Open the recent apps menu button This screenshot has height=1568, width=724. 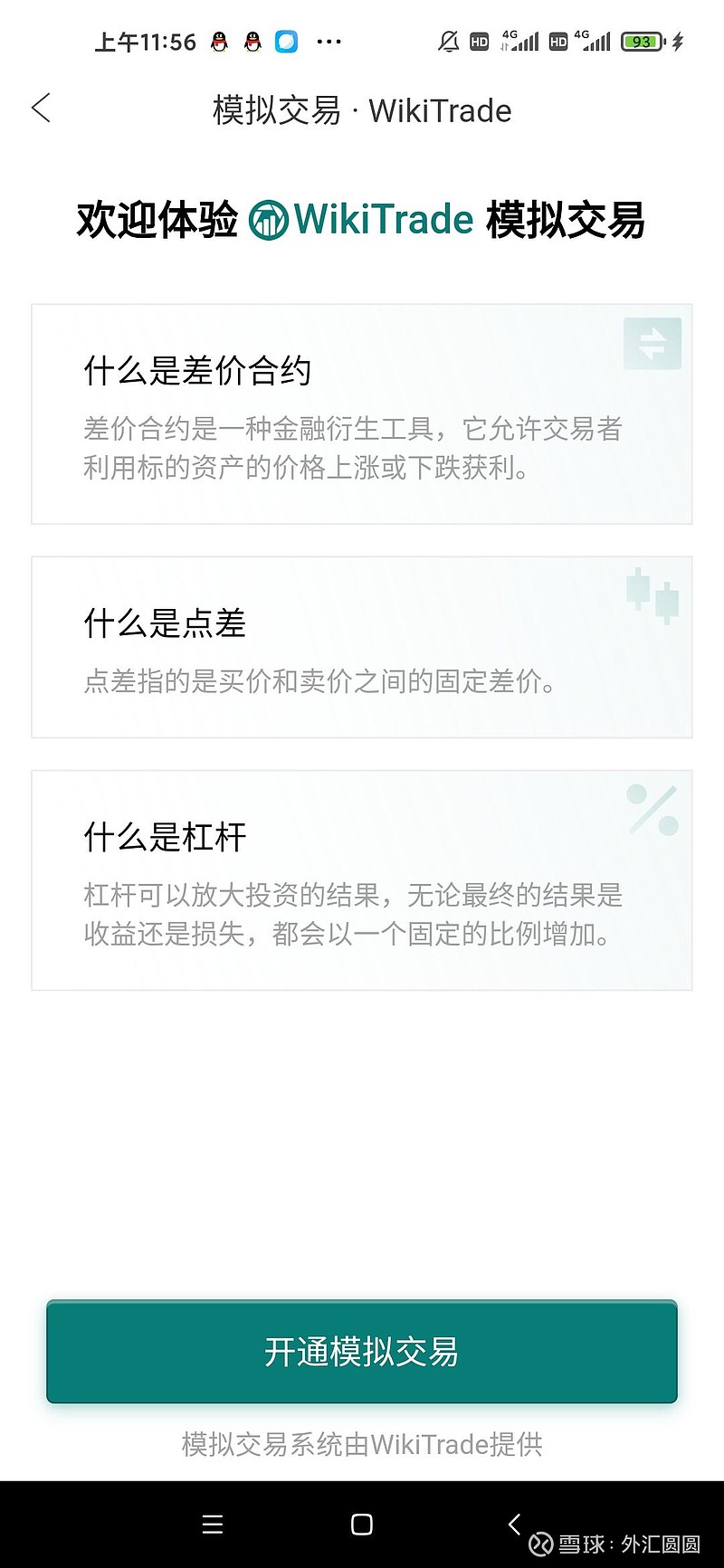coord(213,1525)
